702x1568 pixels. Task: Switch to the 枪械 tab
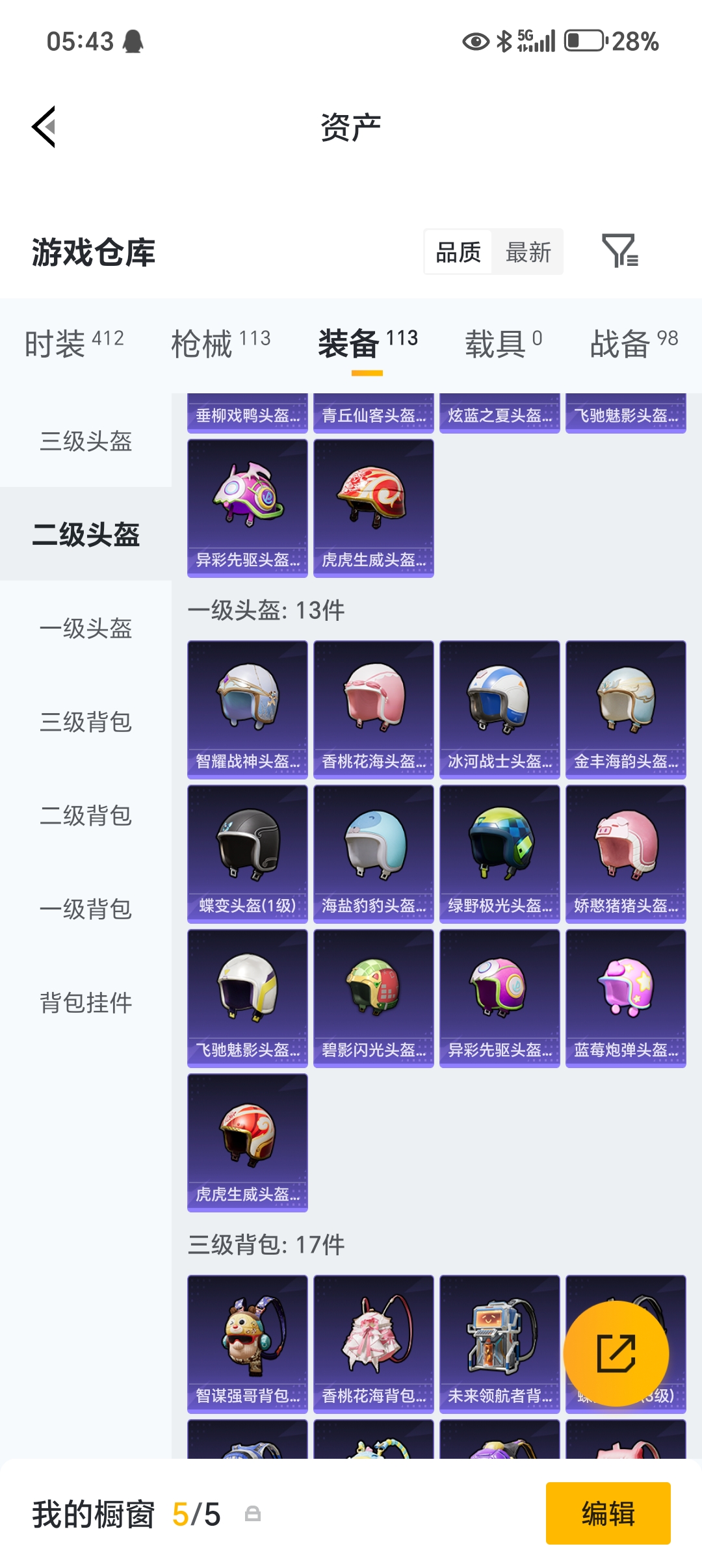point(220,343)
